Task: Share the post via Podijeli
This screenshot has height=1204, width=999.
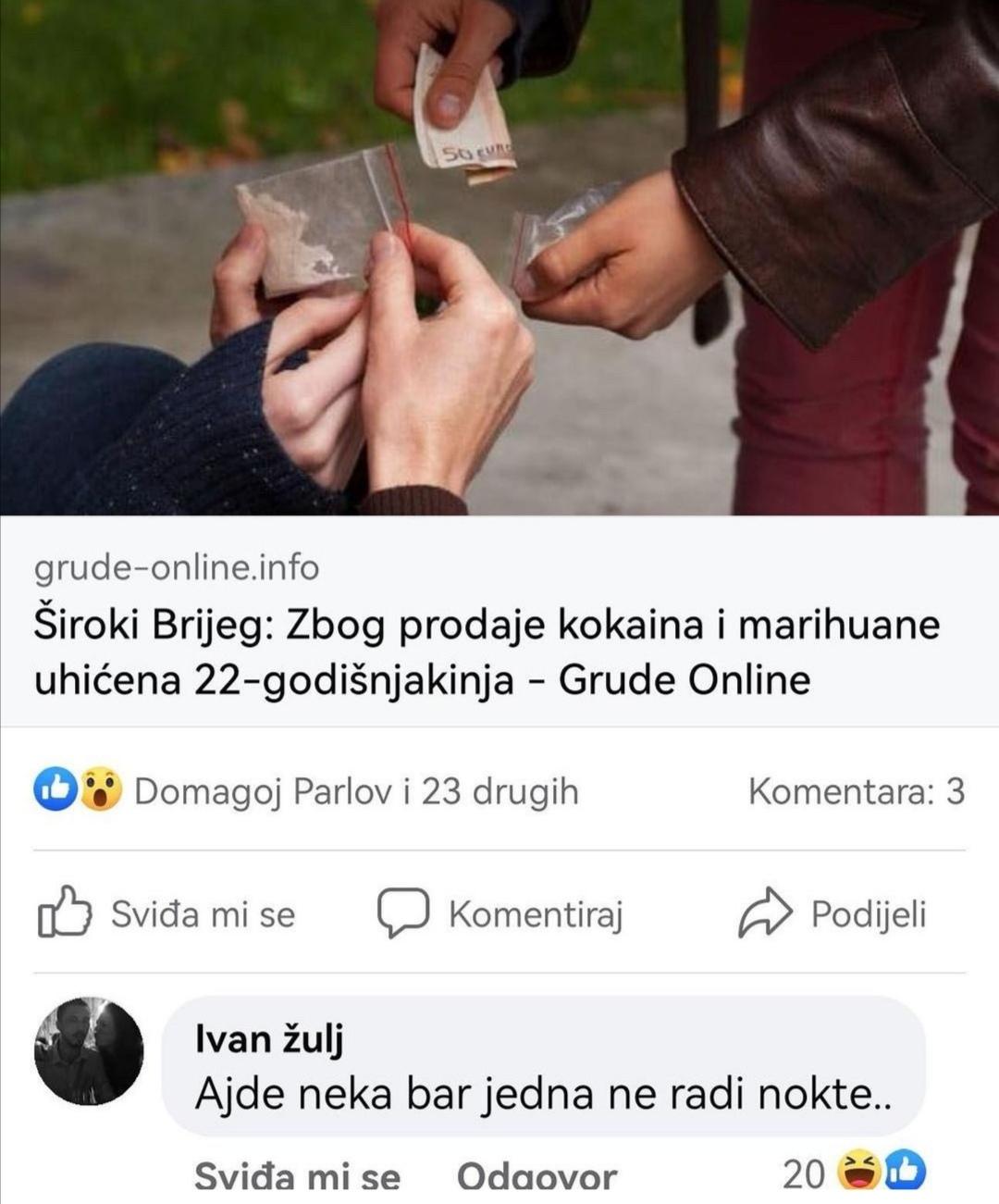Action: [832, 913]
